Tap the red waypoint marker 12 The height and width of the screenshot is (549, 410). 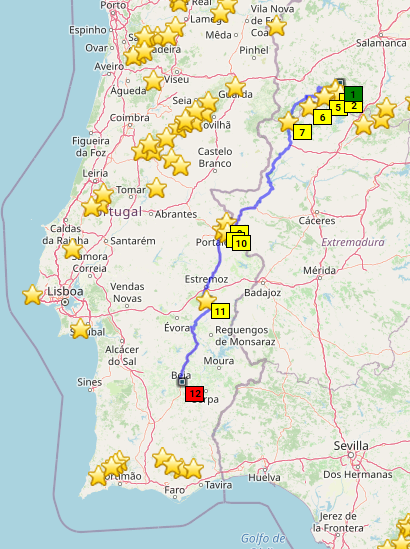click(x=195, y=394)
